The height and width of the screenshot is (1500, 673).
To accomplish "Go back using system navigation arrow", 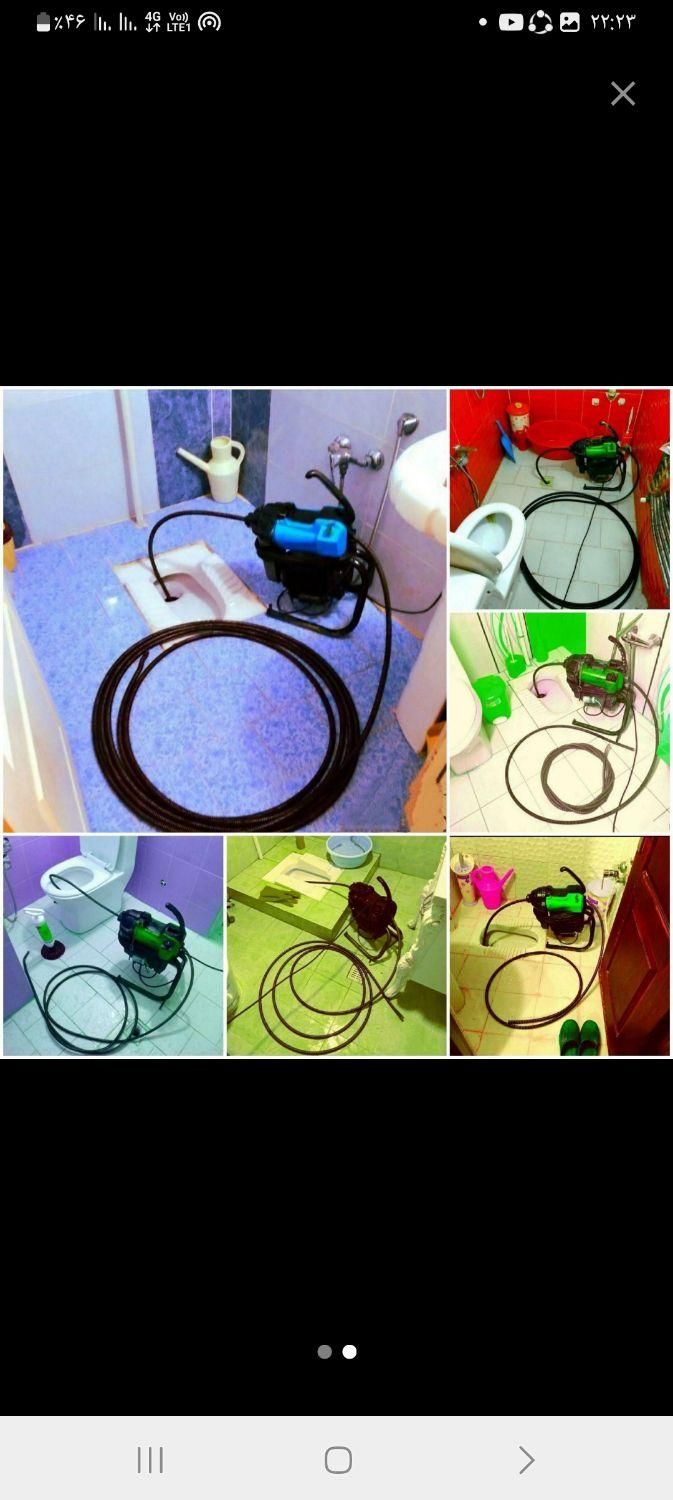I will (x=526, y=1460).
